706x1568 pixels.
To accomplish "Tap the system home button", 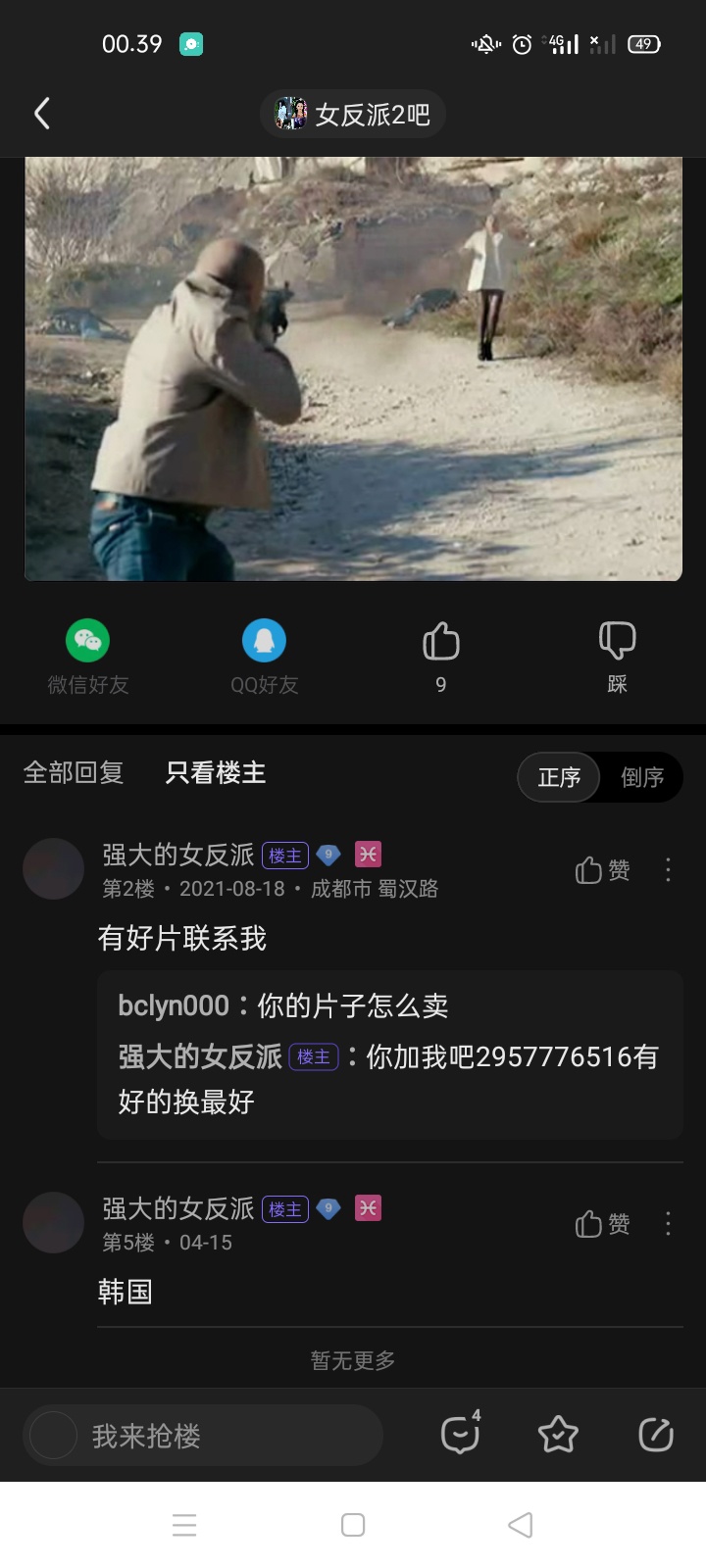I will (353, 1525).
